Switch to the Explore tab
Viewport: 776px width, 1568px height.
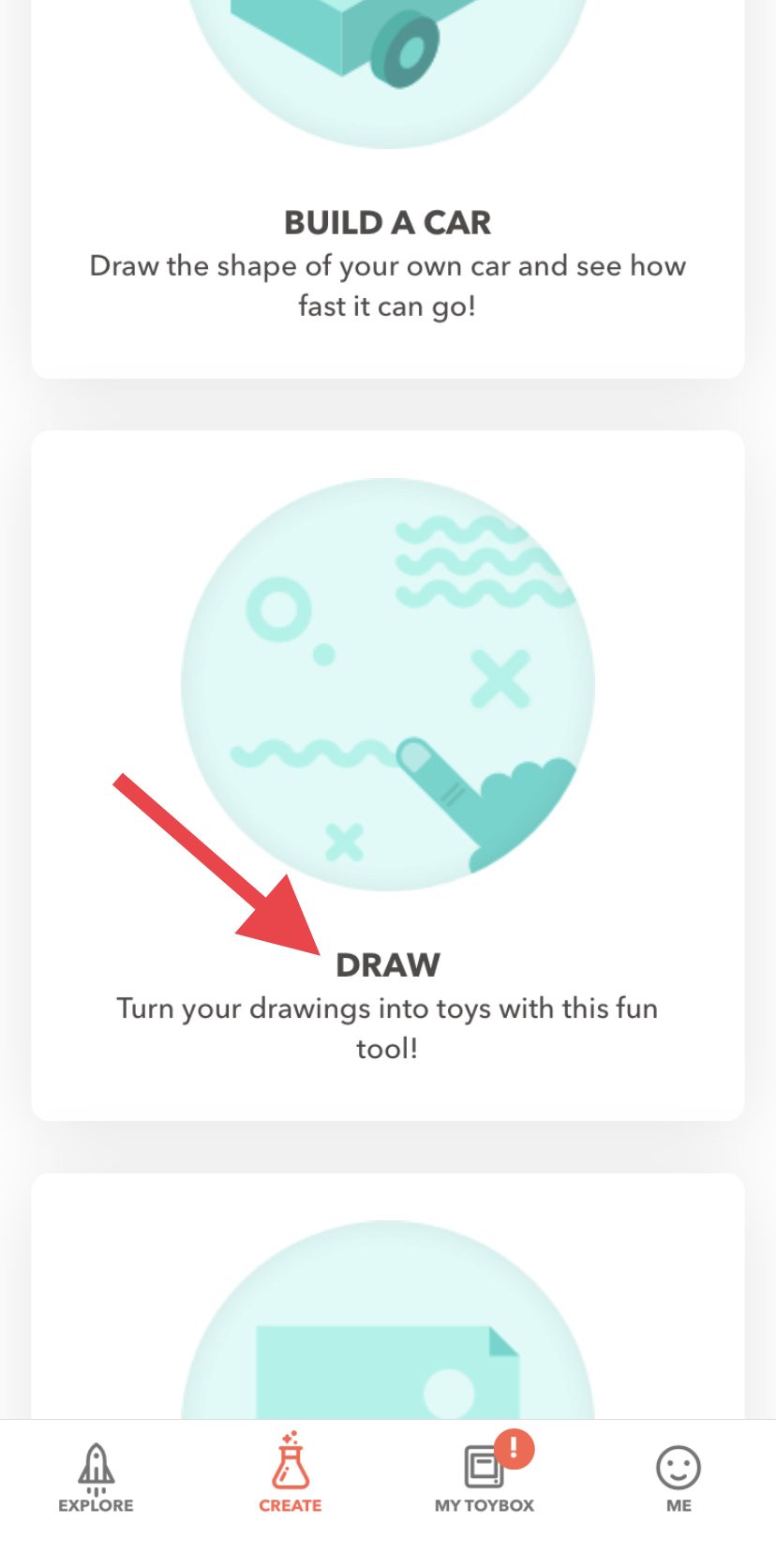point(96,1476)
